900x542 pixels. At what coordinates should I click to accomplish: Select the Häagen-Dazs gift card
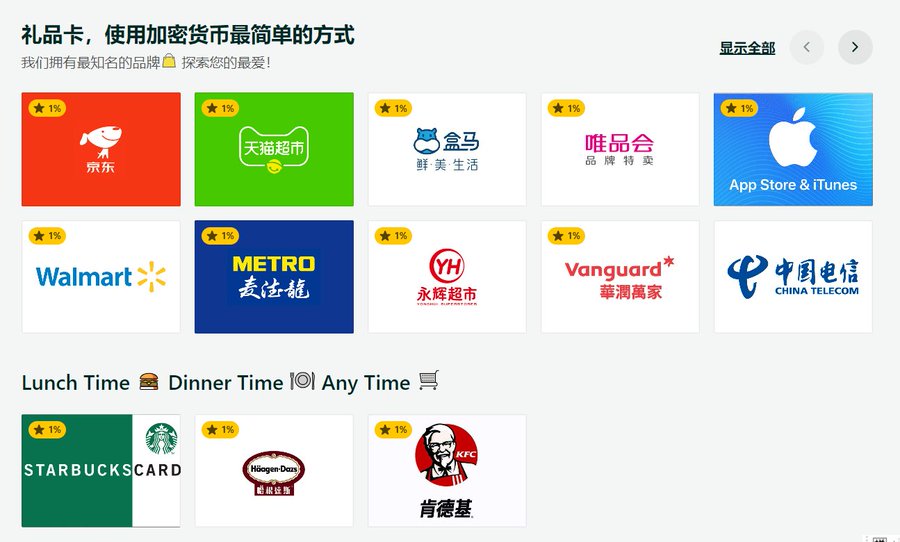click(x=274, y=470)
